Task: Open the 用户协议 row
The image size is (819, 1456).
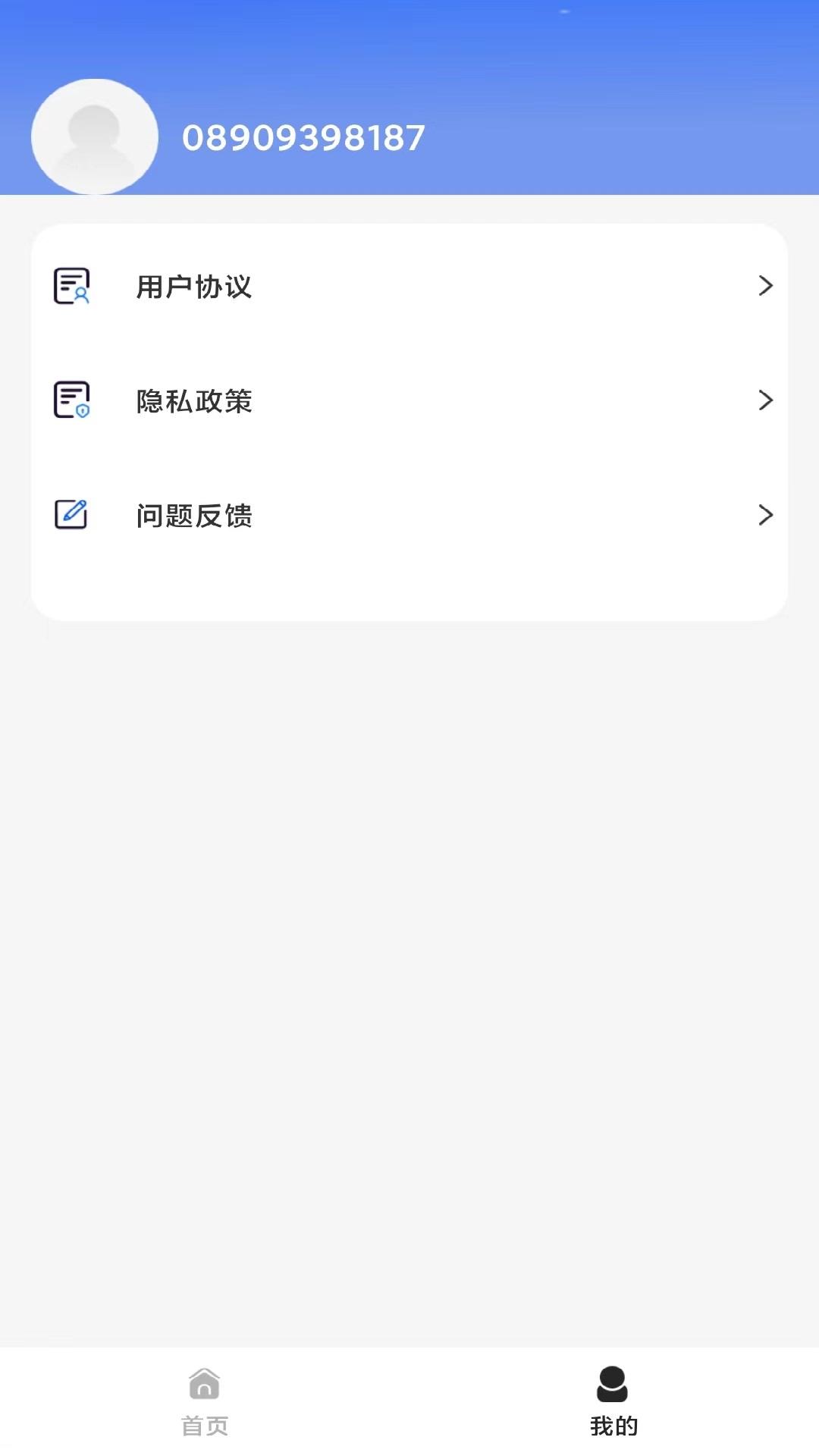Action: click(409, 286)
